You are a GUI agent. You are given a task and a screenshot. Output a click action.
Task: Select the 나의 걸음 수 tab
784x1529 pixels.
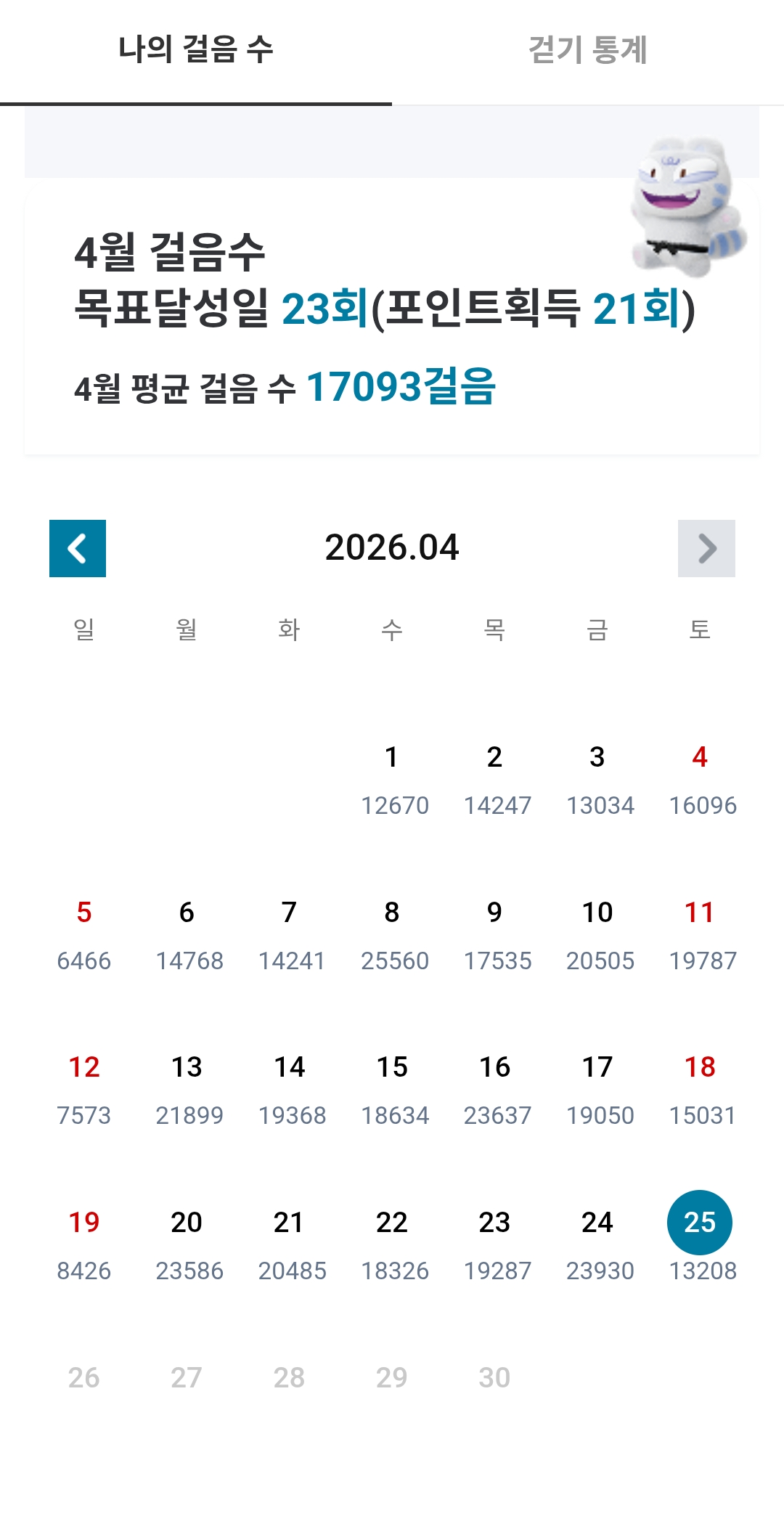(196, 51)
